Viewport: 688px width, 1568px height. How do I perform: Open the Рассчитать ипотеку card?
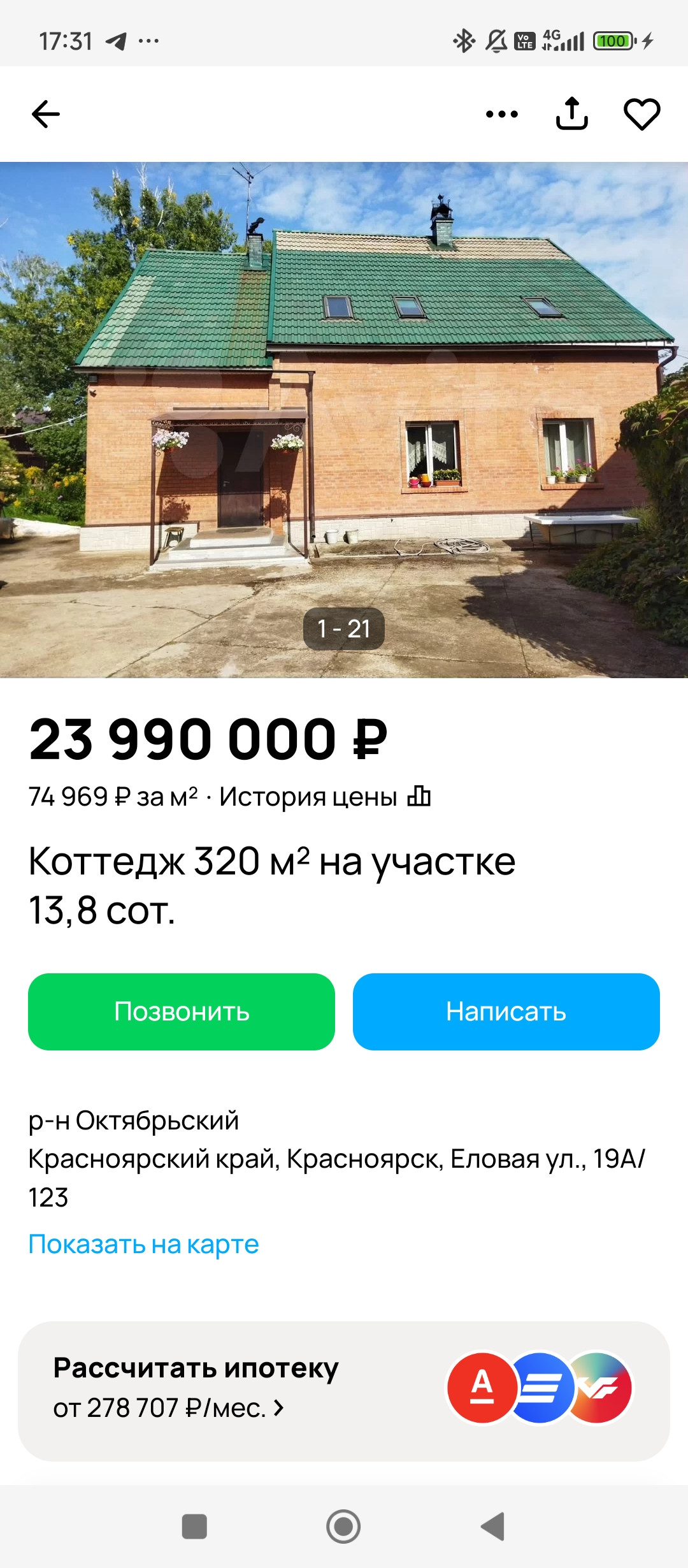344,1390
